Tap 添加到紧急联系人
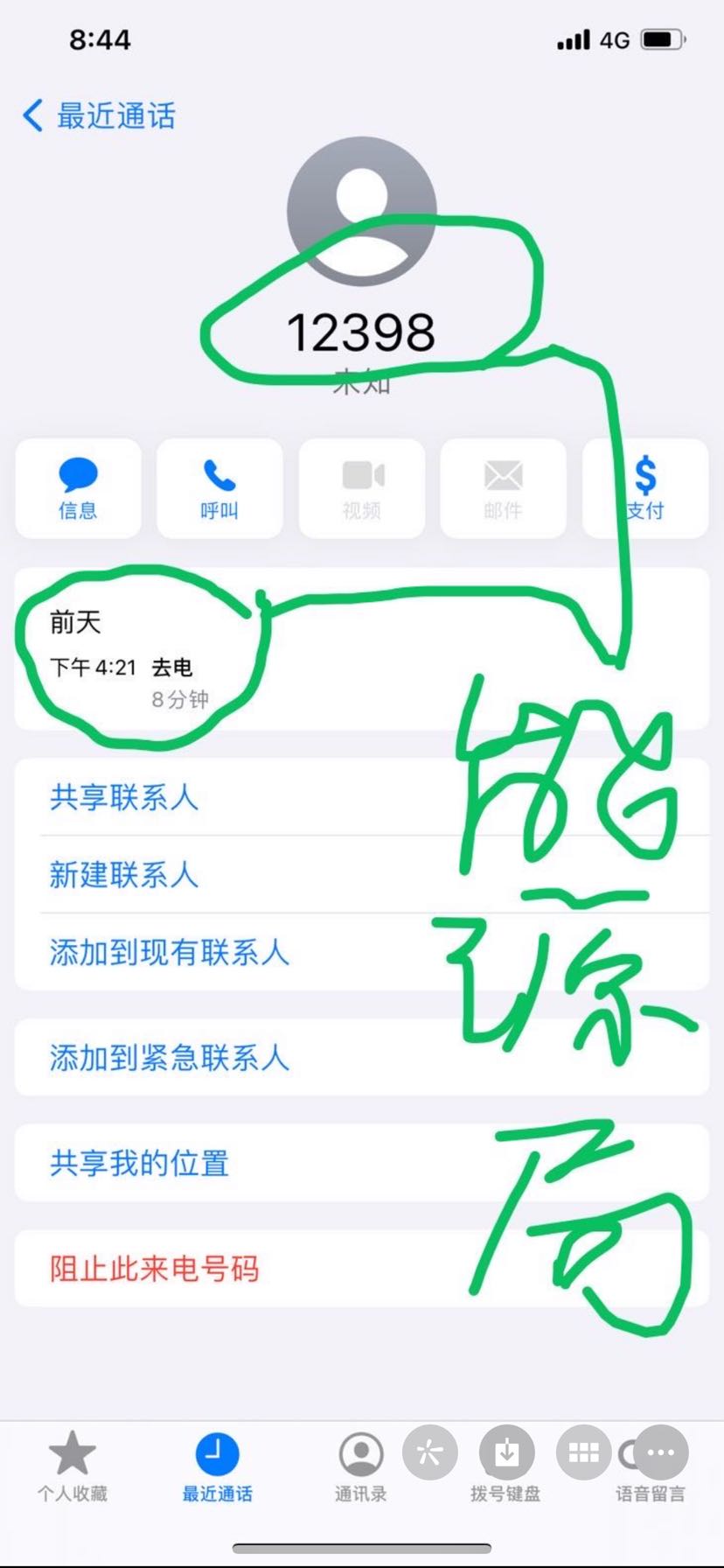Image resolution: width=724 pixels, height=1568 pixels. point(169,1058)
